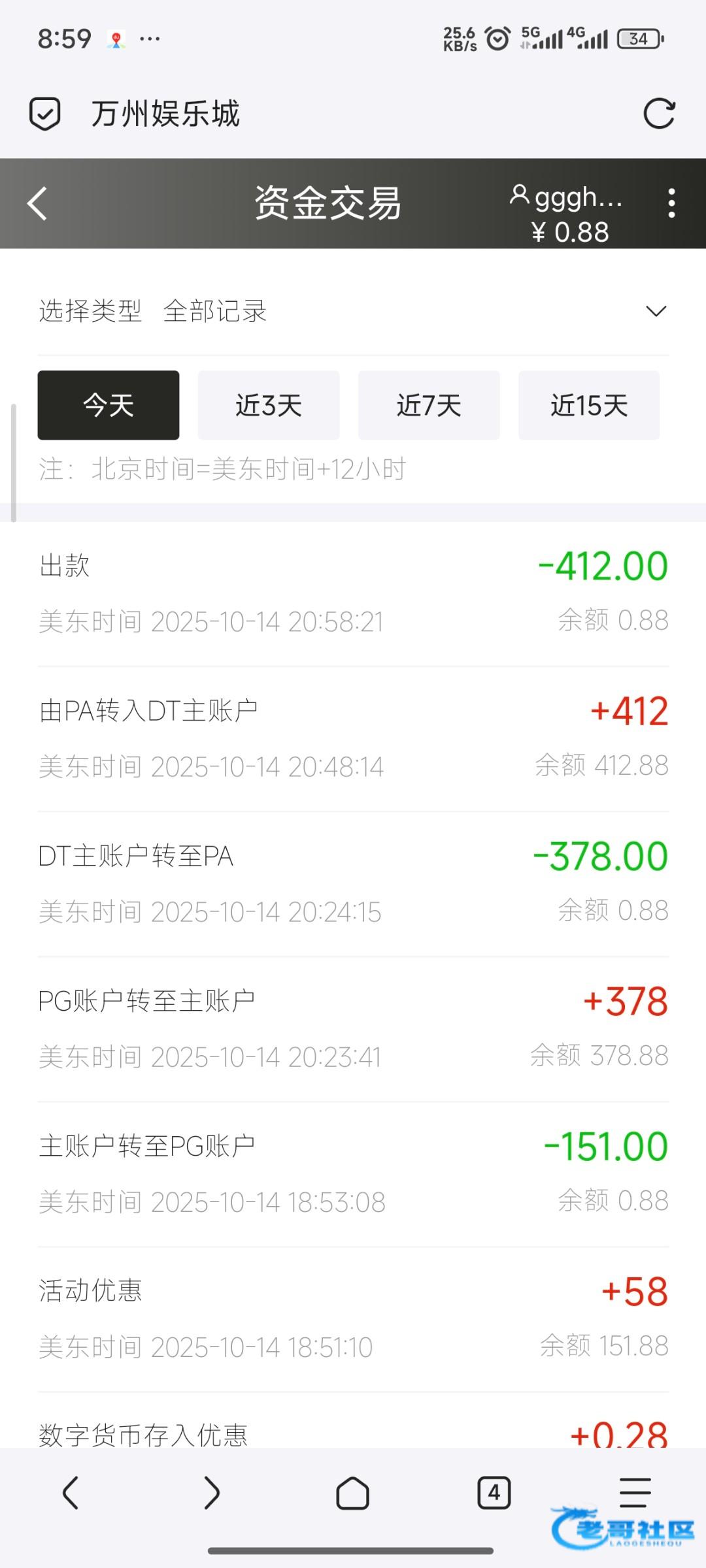View site security shield info

(45, 114)
